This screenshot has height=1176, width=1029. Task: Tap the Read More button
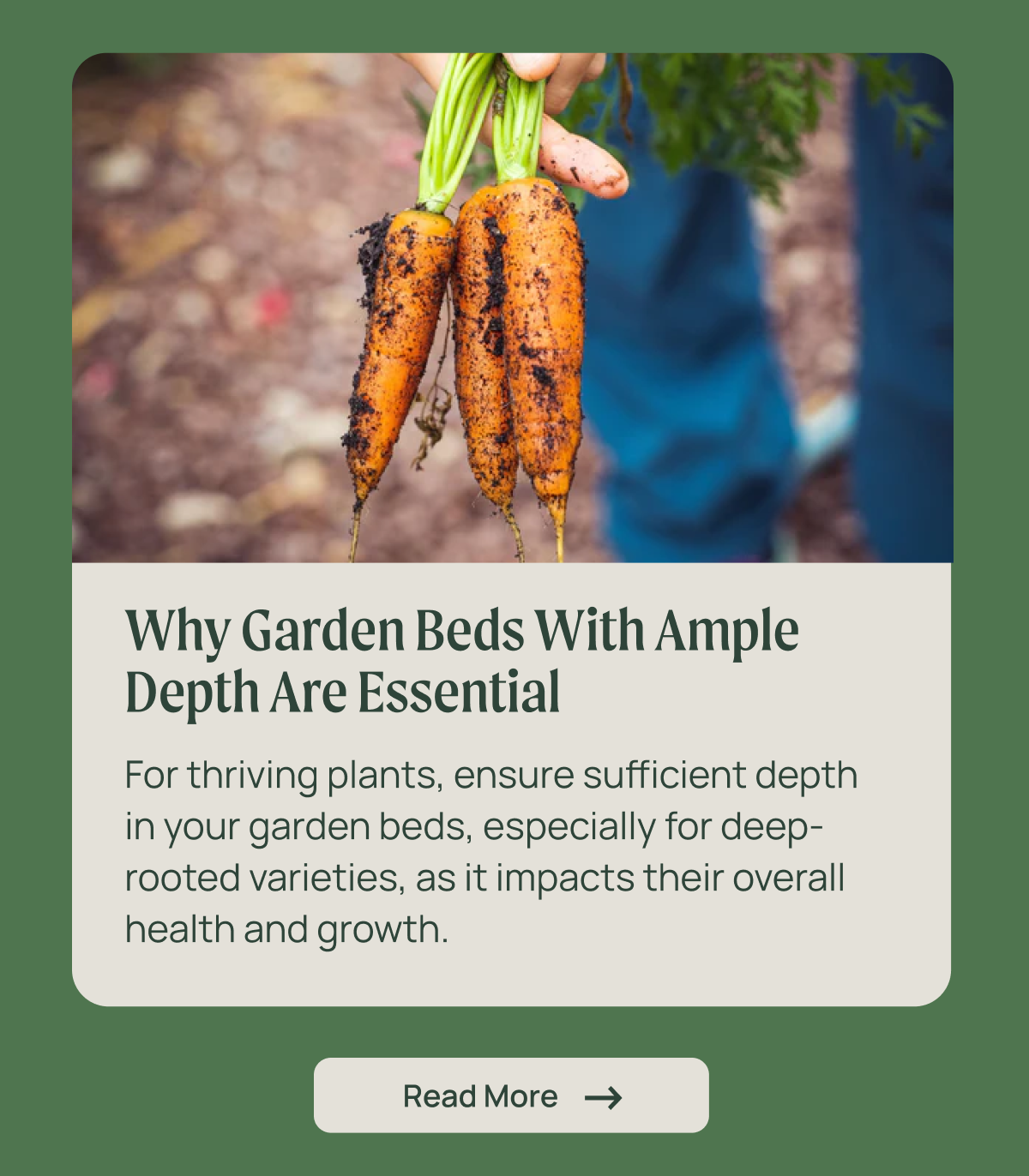511,1095
